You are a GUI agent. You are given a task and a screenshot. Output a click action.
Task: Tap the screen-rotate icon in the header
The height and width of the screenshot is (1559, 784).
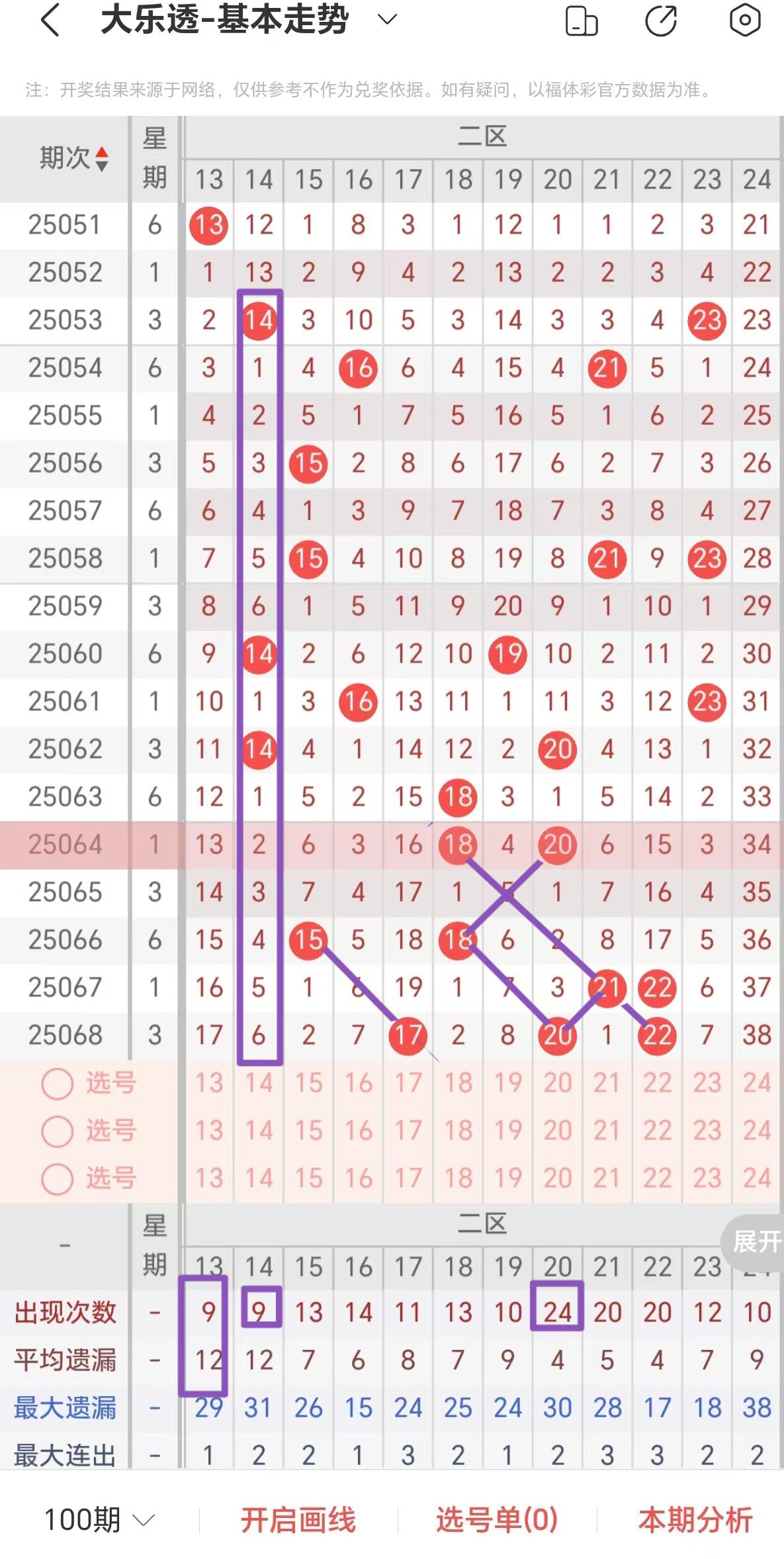pyautogui.click(x=582, y=21)
